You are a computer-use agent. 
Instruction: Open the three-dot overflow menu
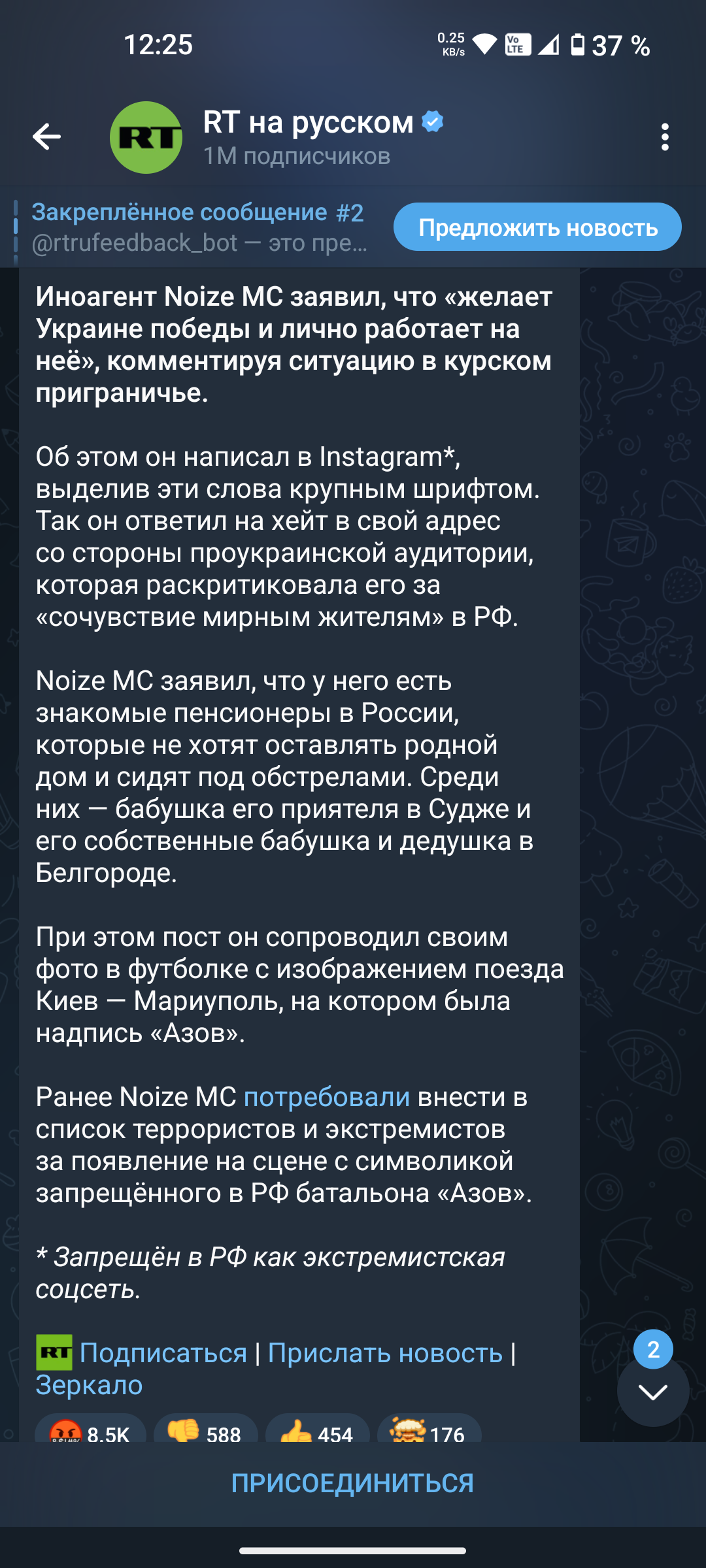tap(665, 137)
